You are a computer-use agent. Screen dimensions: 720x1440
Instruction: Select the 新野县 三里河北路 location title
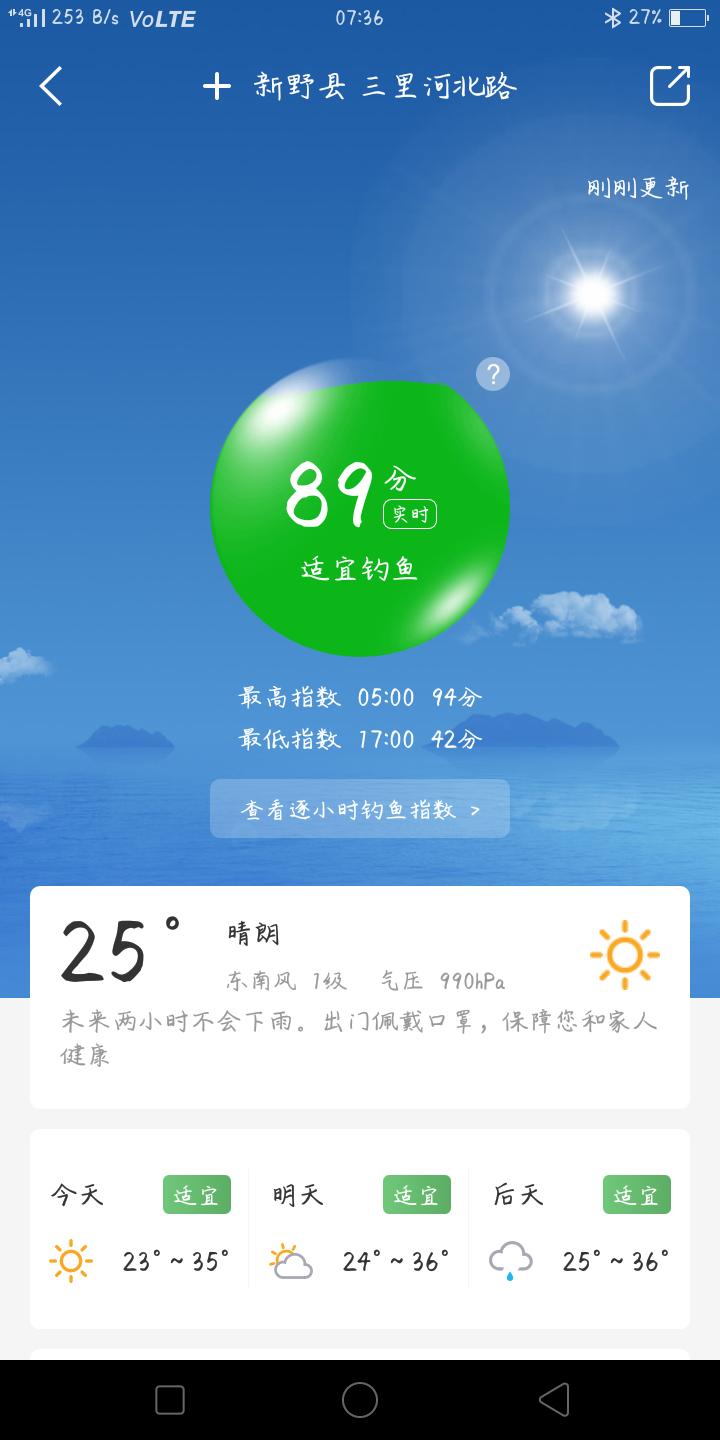pyautogui.click(x=385, y=86)
